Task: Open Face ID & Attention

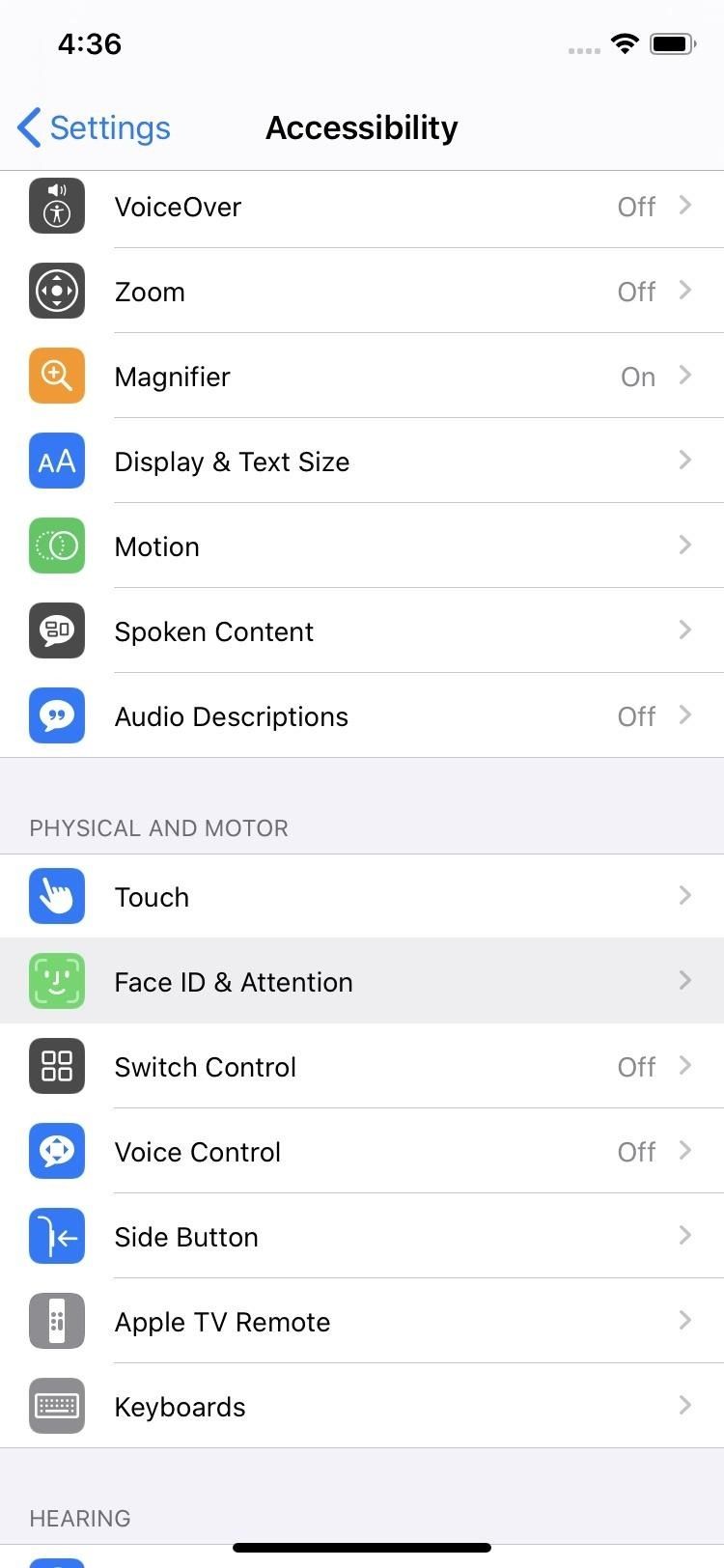Action: 362,982
